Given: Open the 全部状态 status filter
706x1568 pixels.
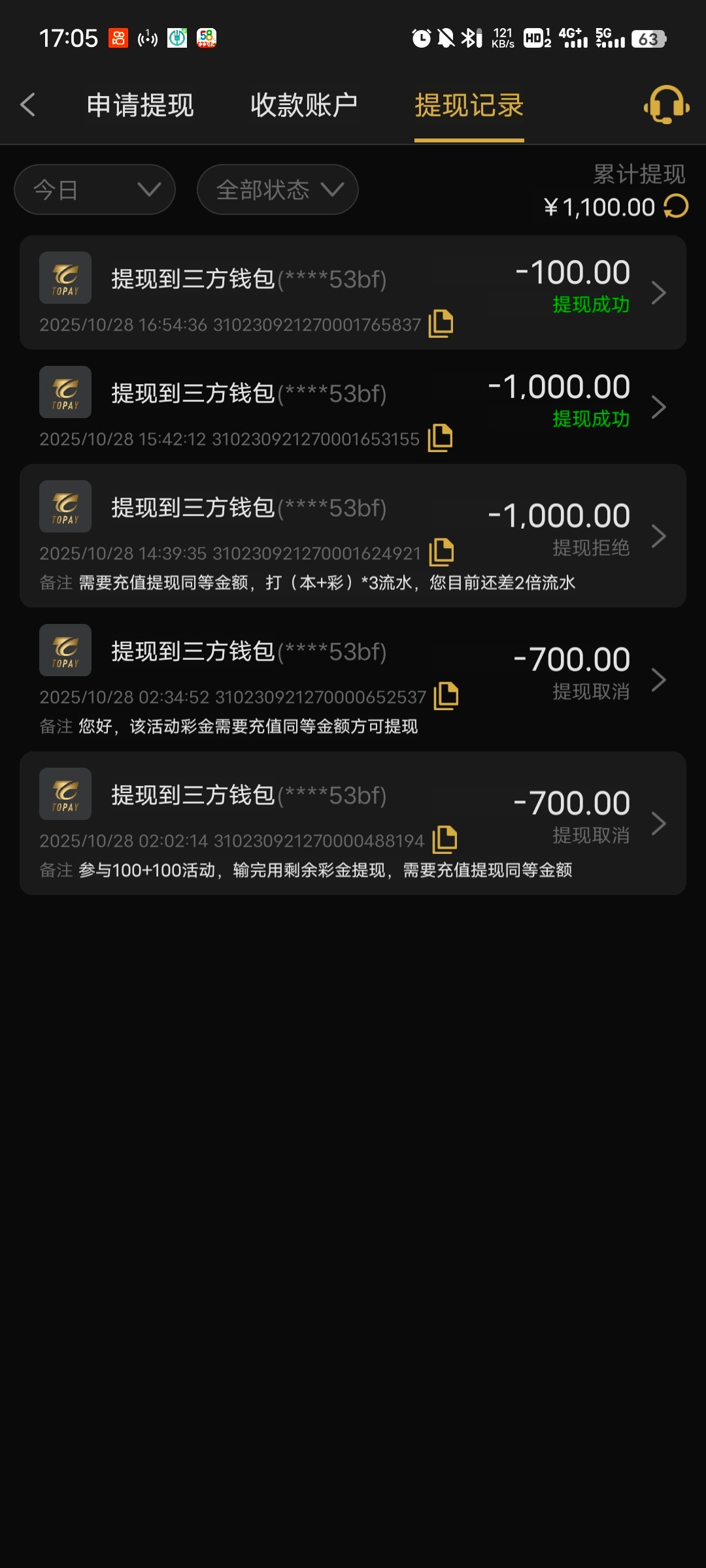Looking at the screenshot, I should [278, 189].
